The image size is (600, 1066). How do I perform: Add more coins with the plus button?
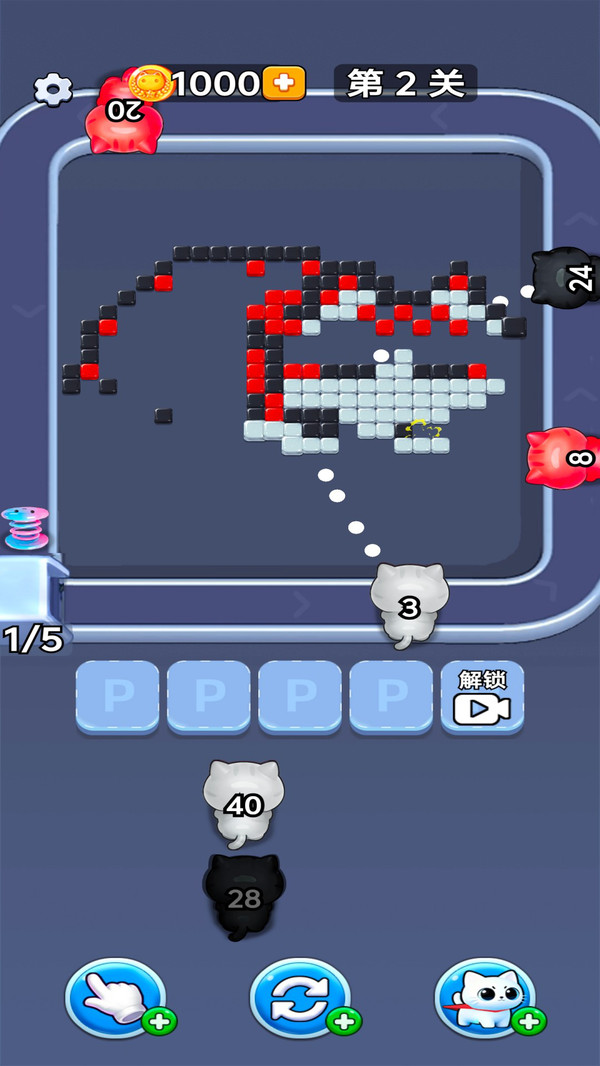click(x=284, y=84)
